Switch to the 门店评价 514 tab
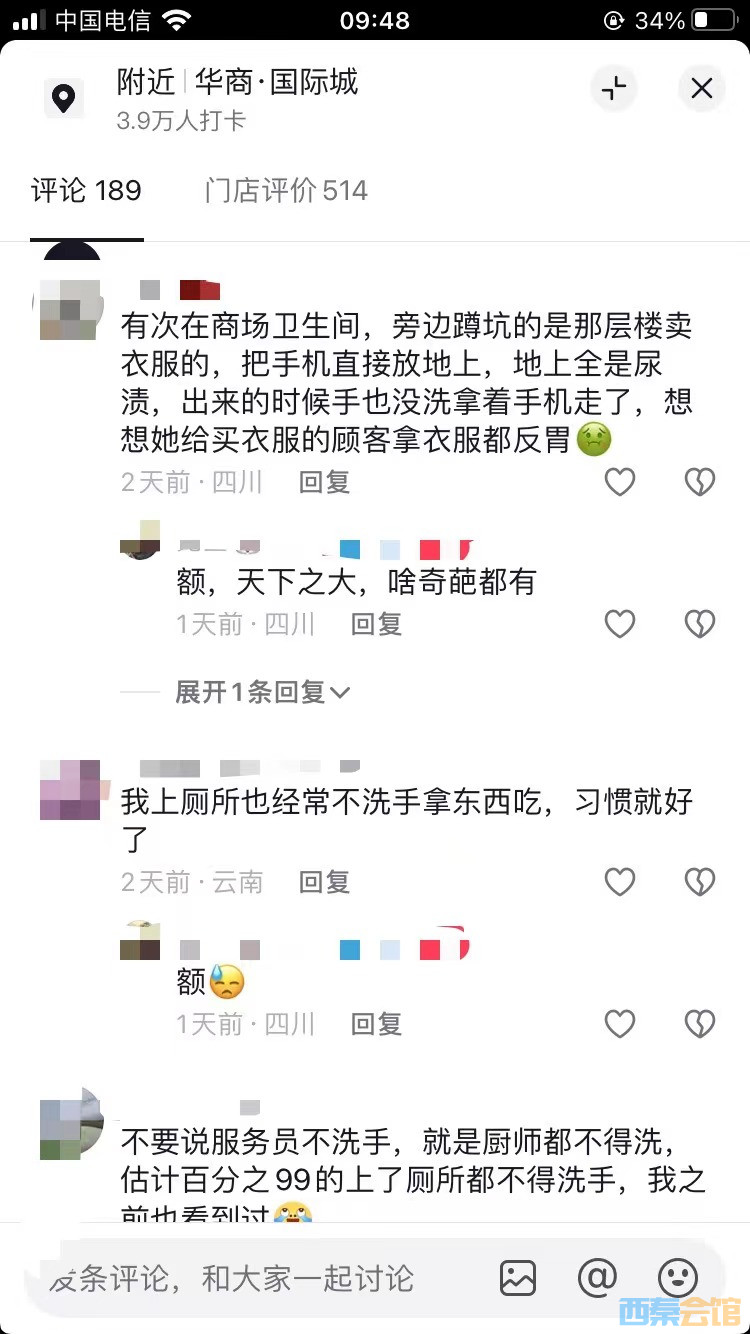Viewport: 750px width, 1334px height. coord(286,190)
